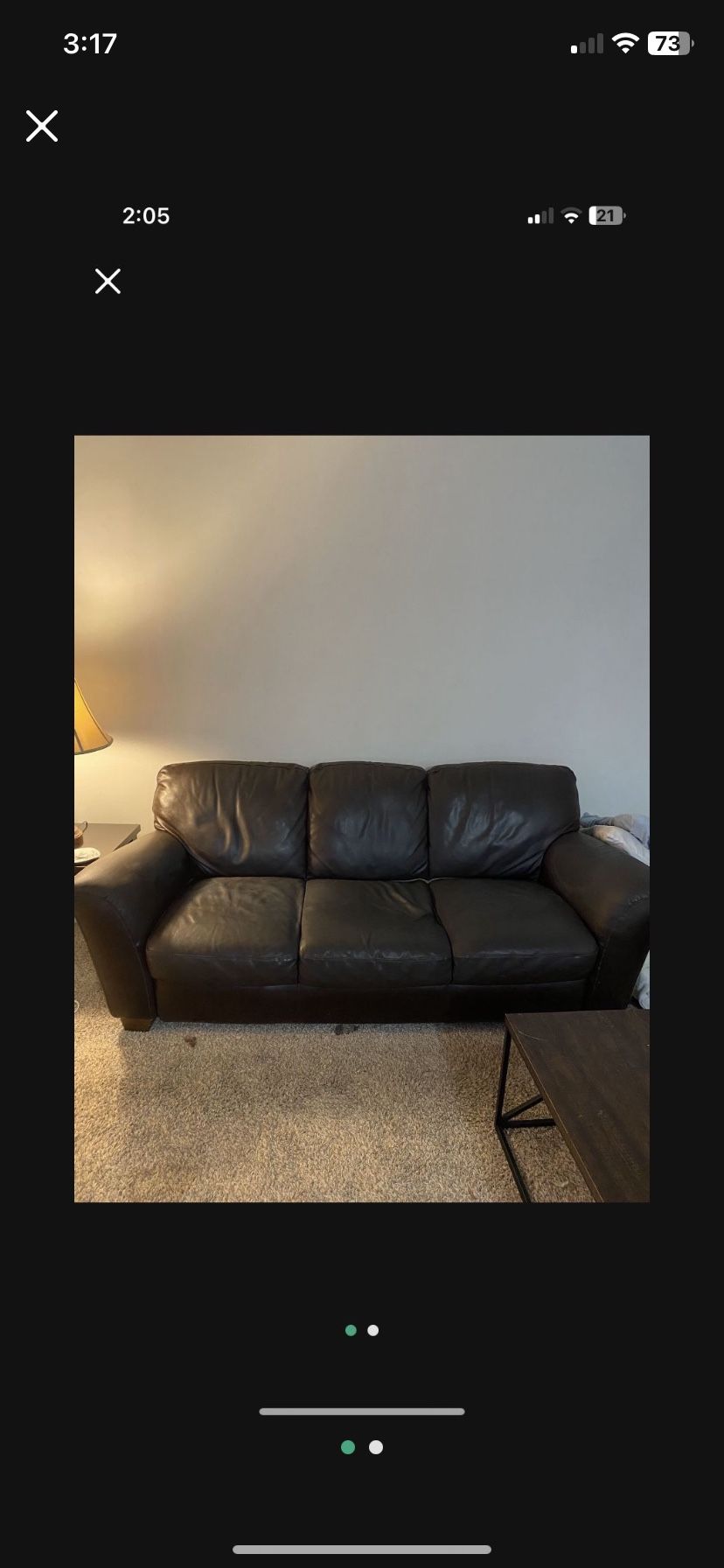Tap the time 2:05 in the screenshot
The height and width of the screenshot is (1568, 724).
coord(147,215)
